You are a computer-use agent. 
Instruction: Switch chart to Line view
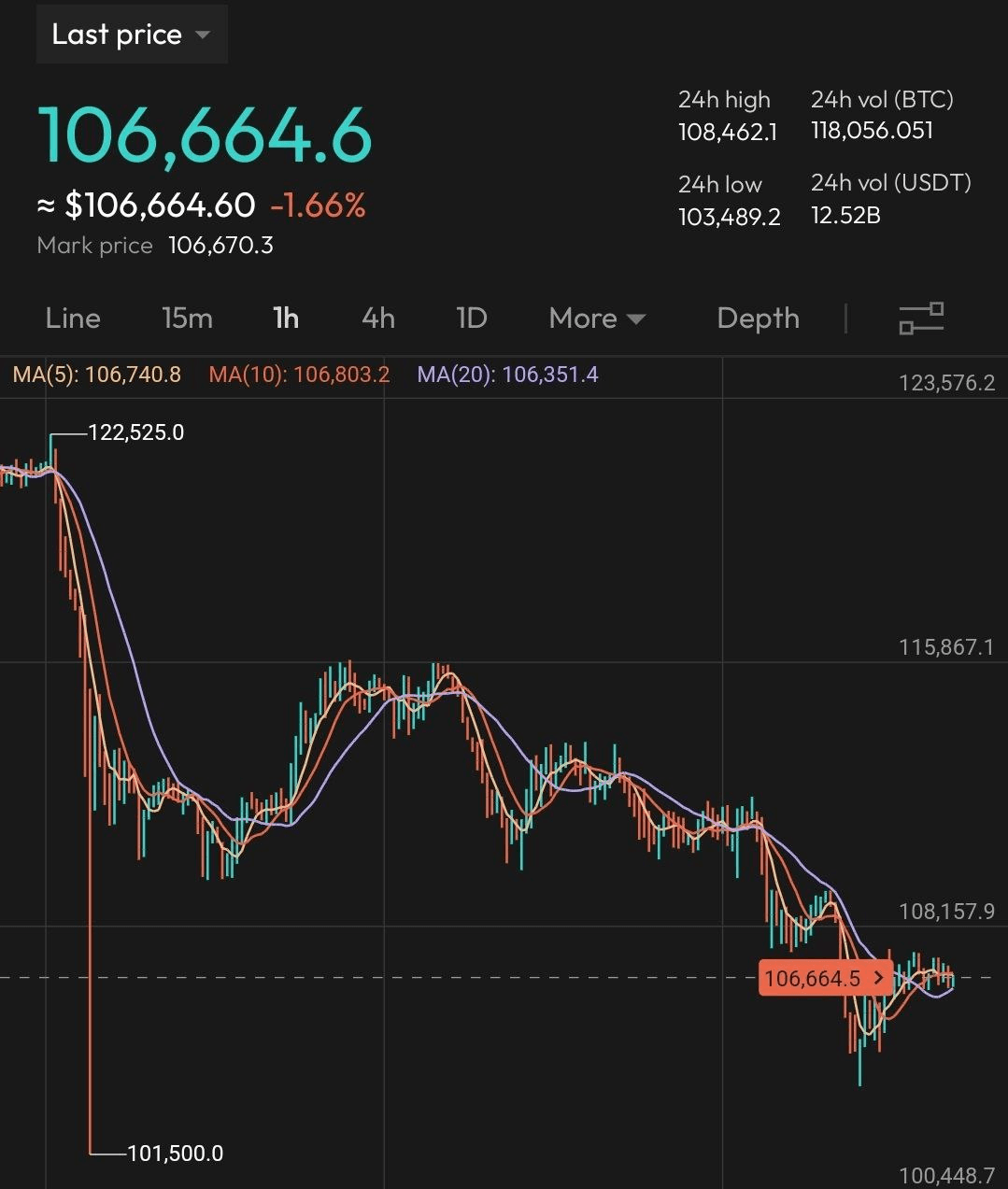(73, 318)
